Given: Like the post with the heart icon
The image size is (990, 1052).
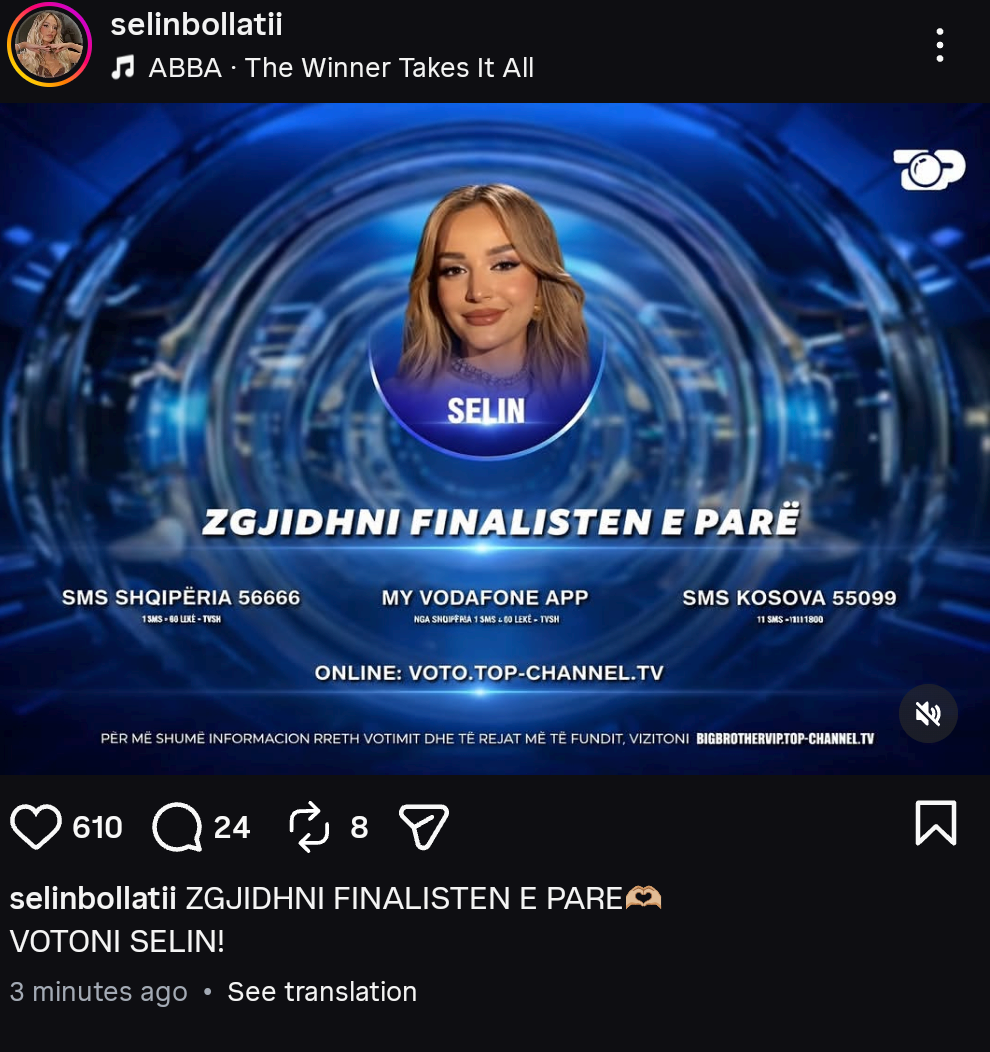Looking at the screenshot, I should coord(36,827).
